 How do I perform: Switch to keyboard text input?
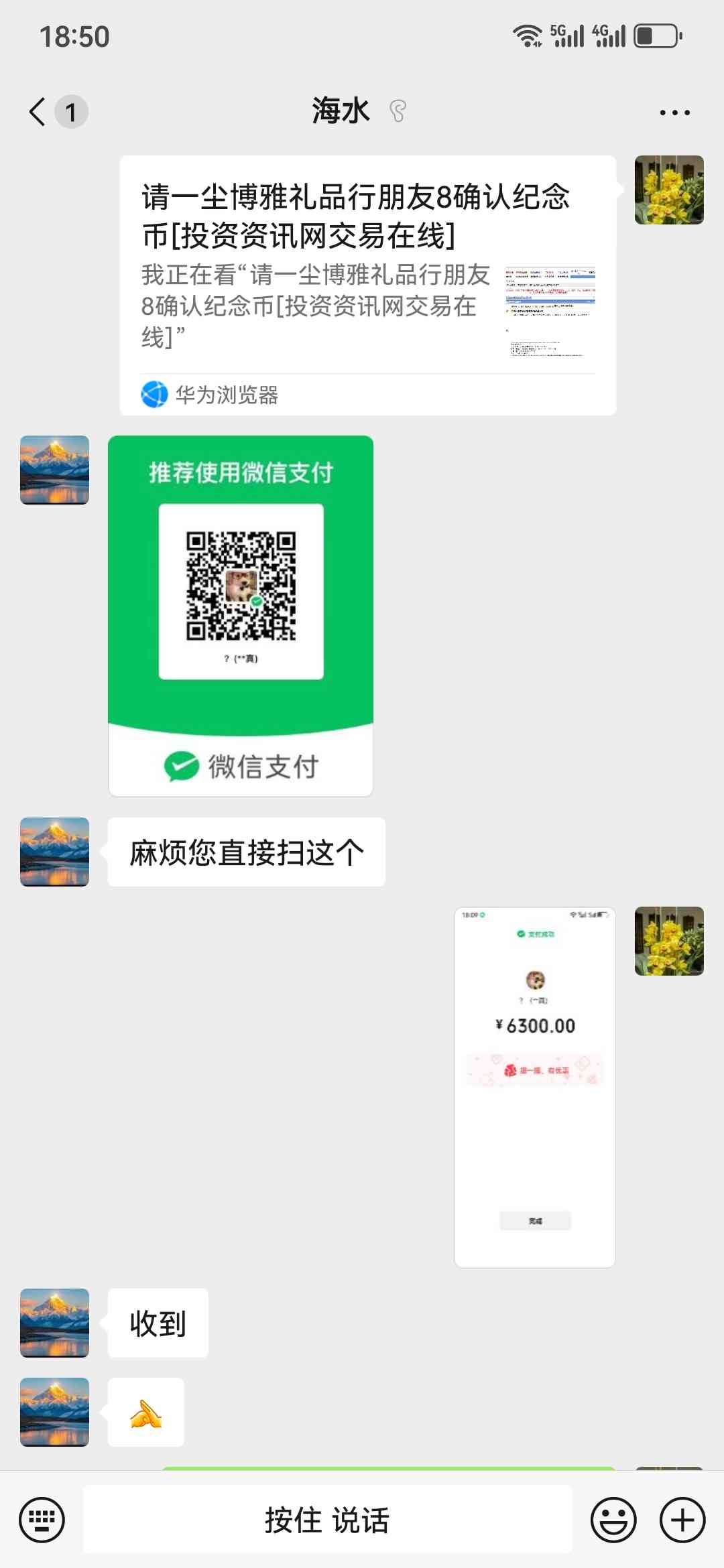point(42,1520)
